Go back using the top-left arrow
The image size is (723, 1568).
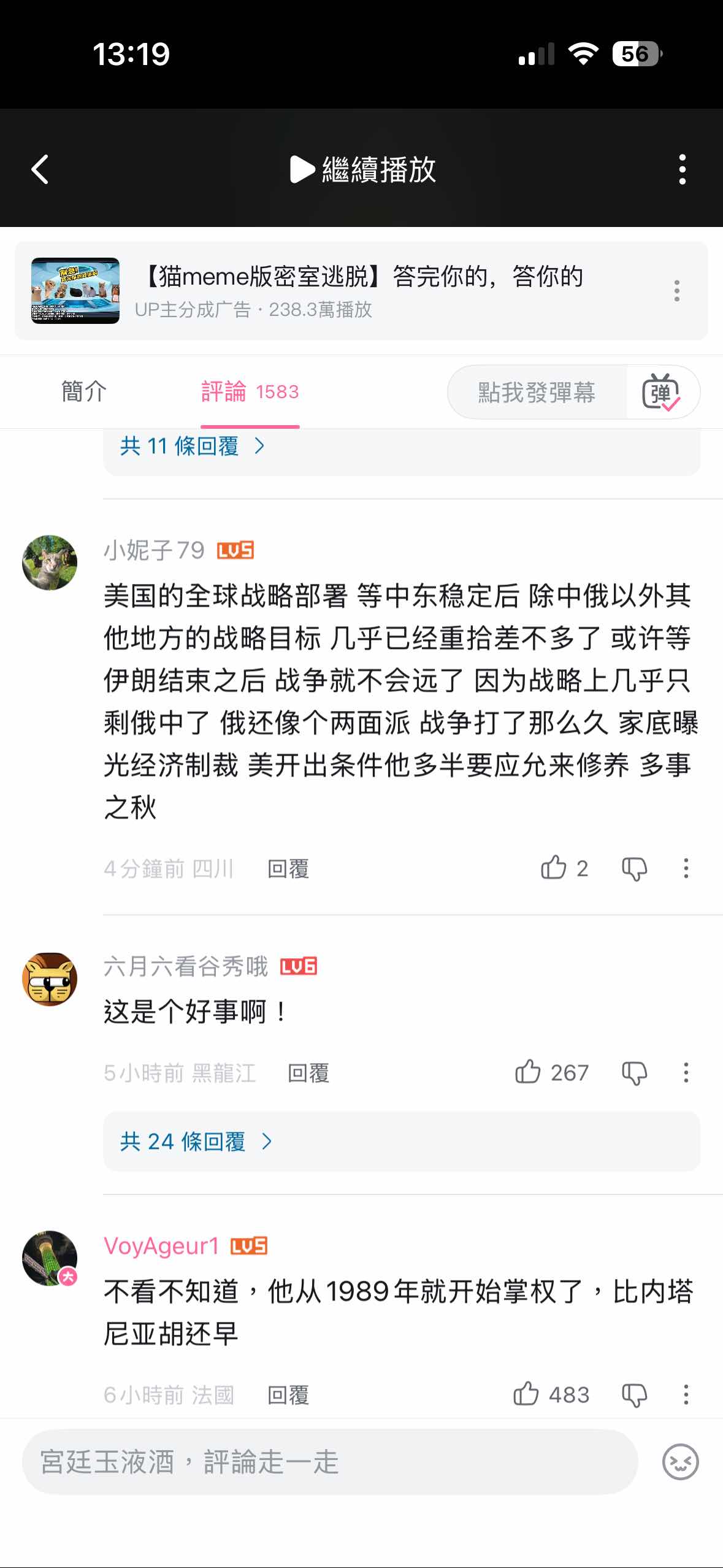[x=40, y=169]
